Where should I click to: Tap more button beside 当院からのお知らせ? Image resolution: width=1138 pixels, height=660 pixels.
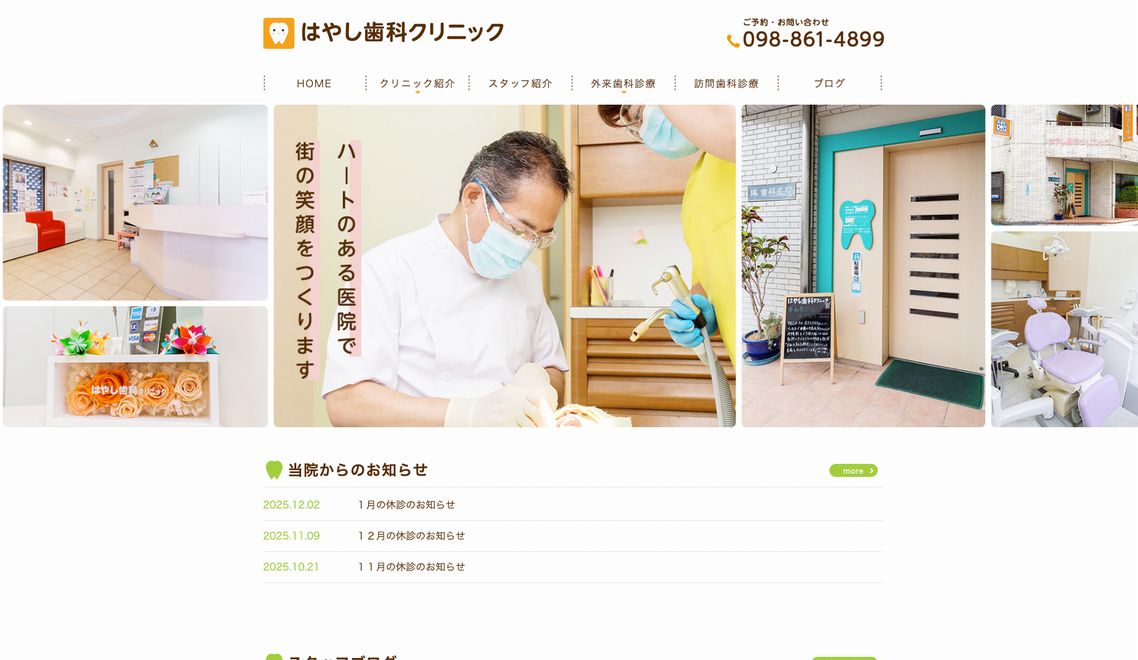(x=853, y=470)
